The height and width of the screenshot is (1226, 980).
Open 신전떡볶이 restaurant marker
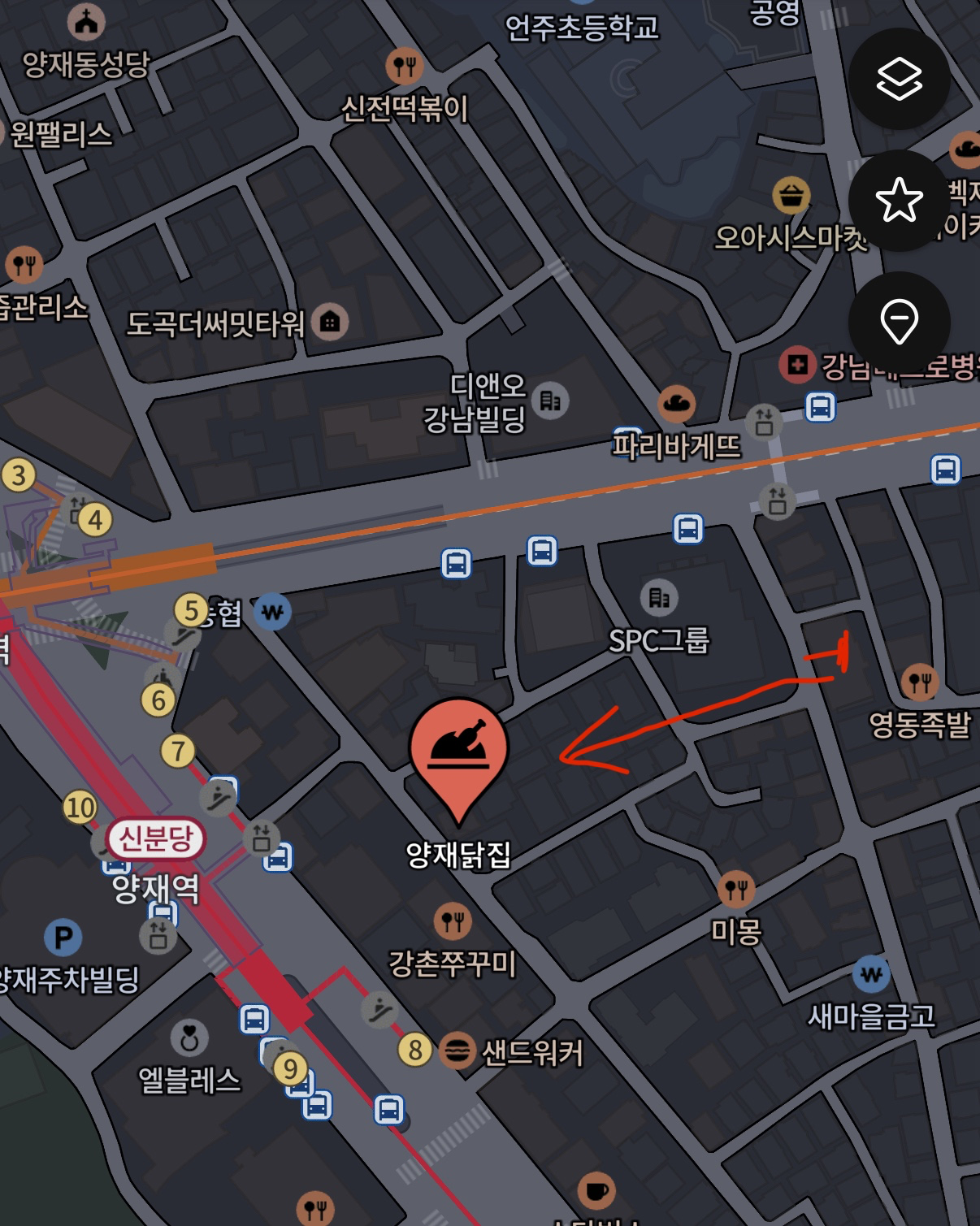click(x=404, y=66)
